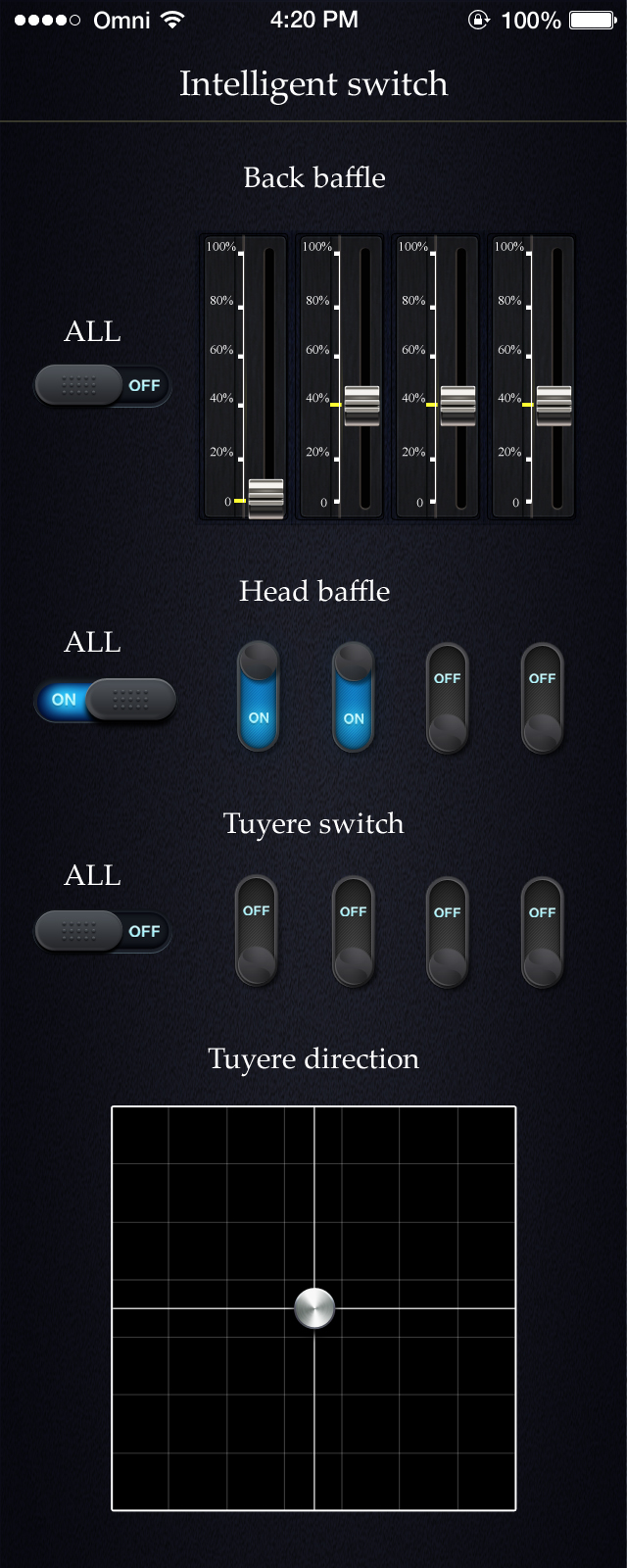Enable the fourth Tuyere switch toggle
Screen dimensions: 627x1568
pos(543,931)
